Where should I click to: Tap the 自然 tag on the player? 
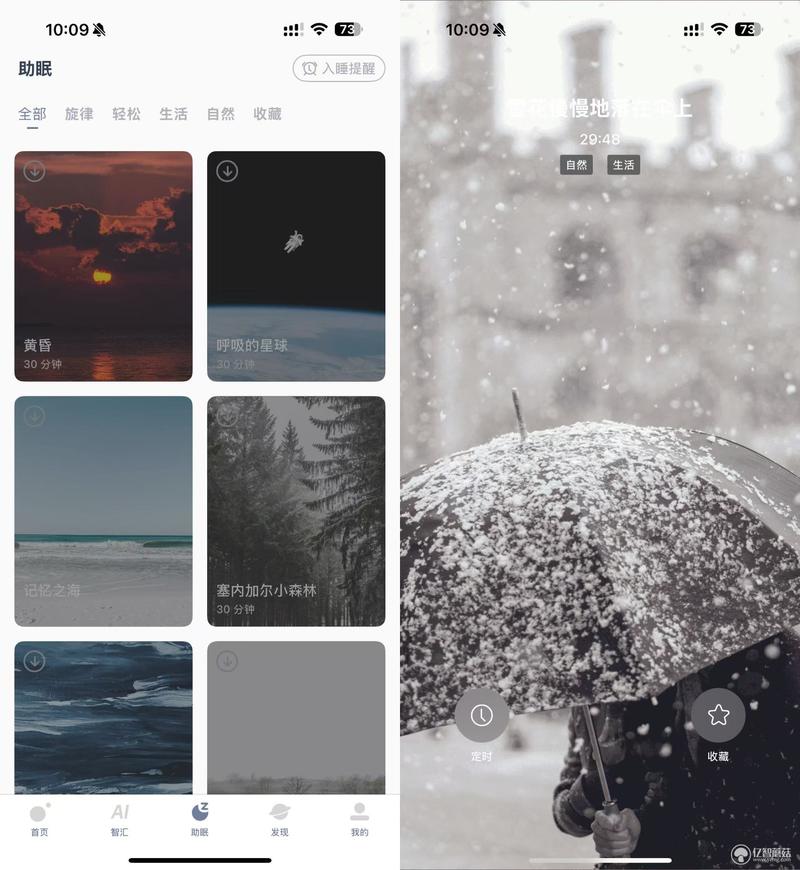point(577,165)
